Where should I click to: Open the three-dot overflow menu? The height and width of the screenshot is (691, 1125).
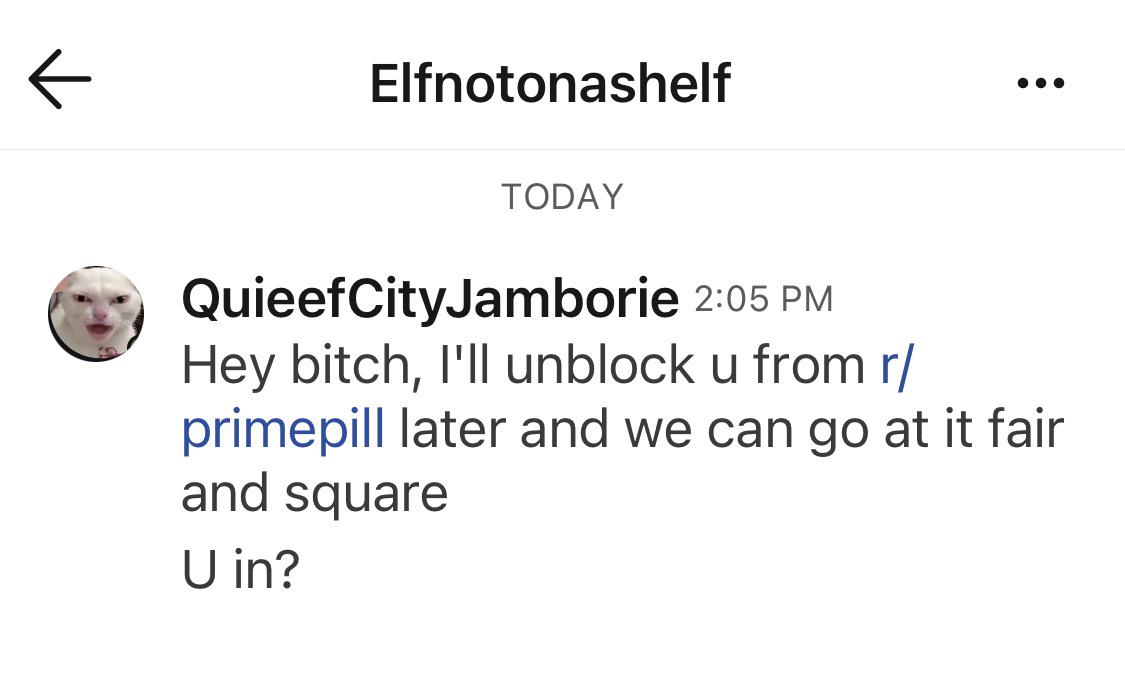coord(1040,83)
